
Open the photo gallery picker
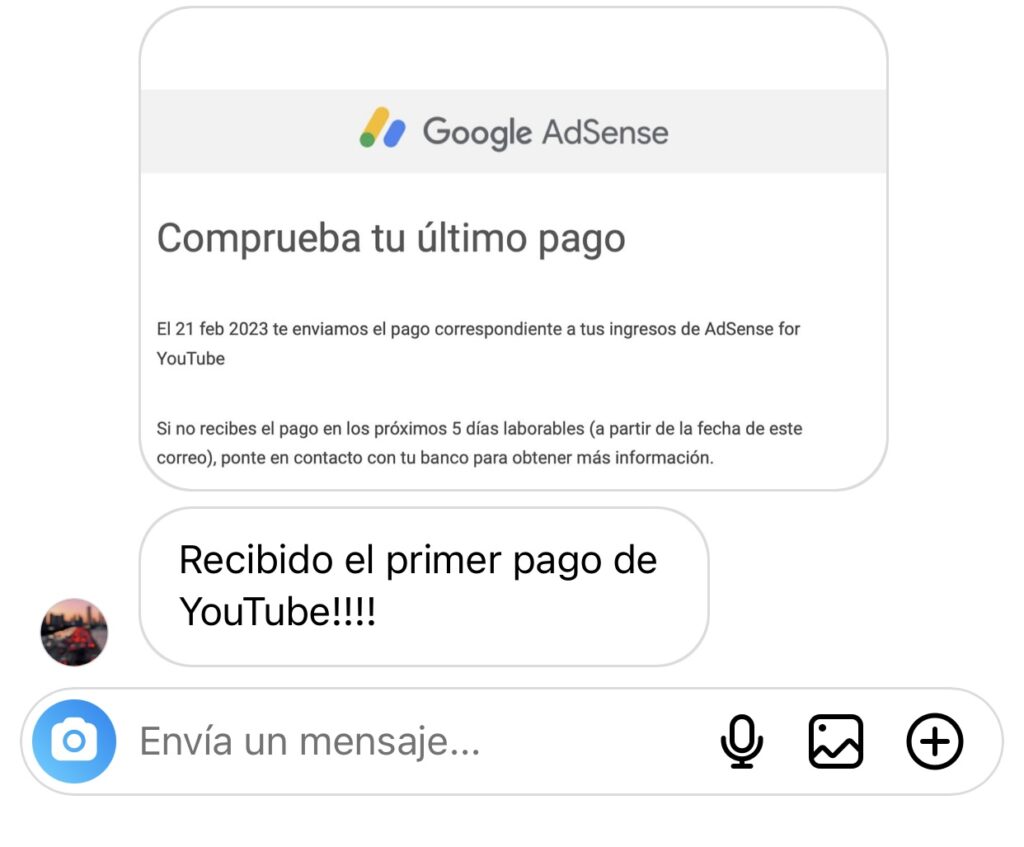835,742
